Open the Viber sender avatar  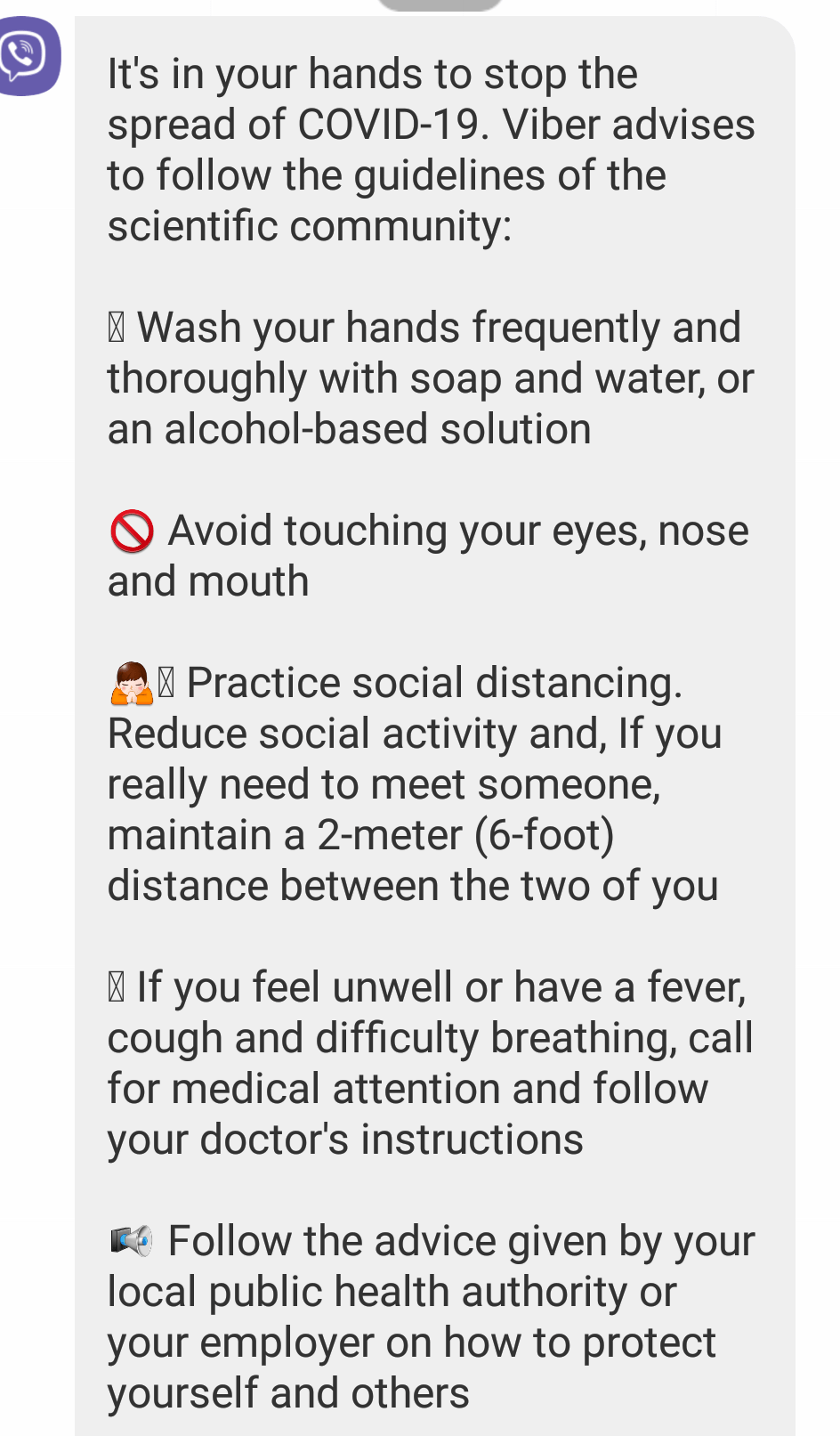(x=28, y=55)
